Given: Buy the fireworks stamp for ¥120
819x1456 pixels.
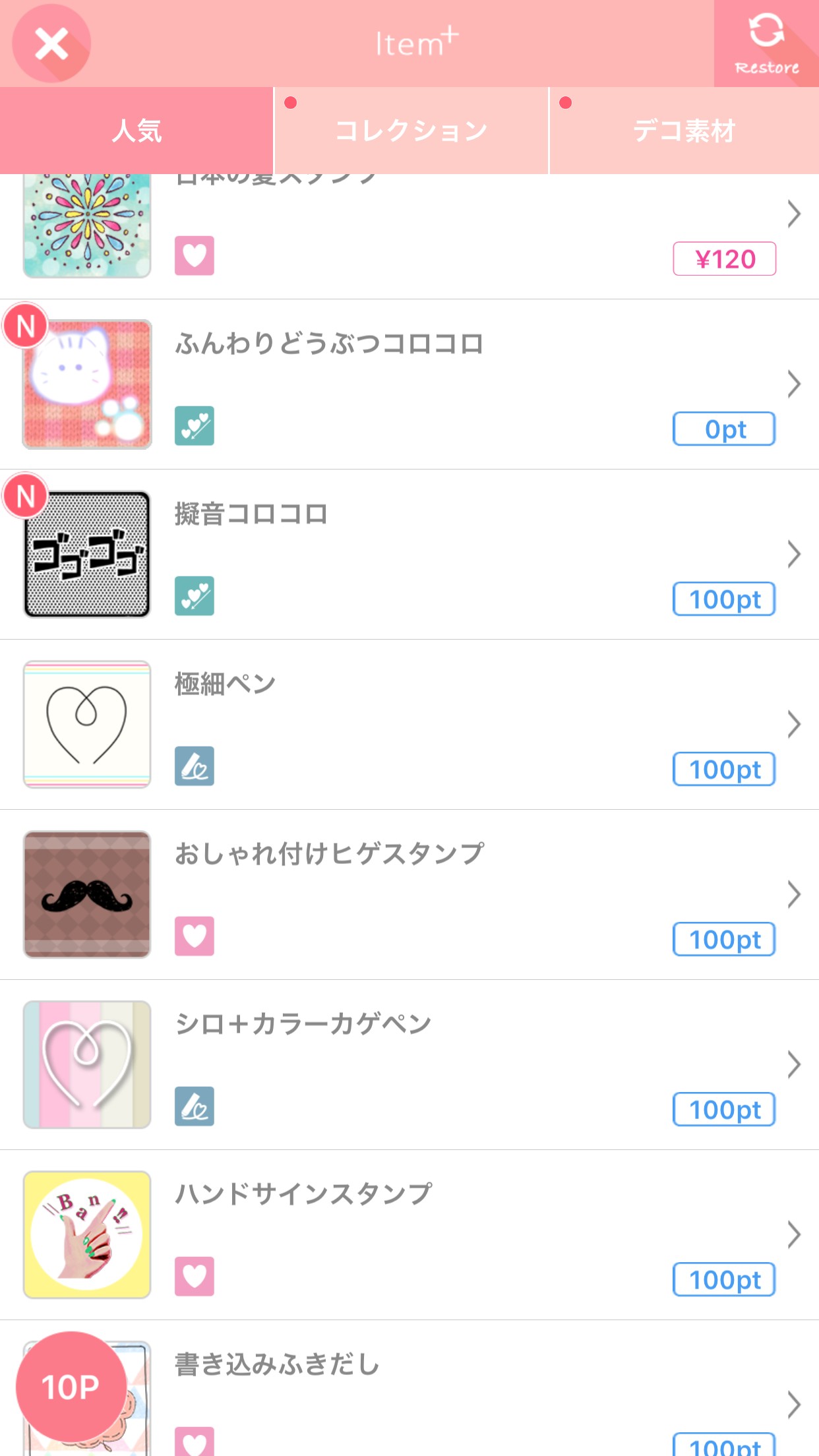Looking at the screenshot, I should 724,258.
